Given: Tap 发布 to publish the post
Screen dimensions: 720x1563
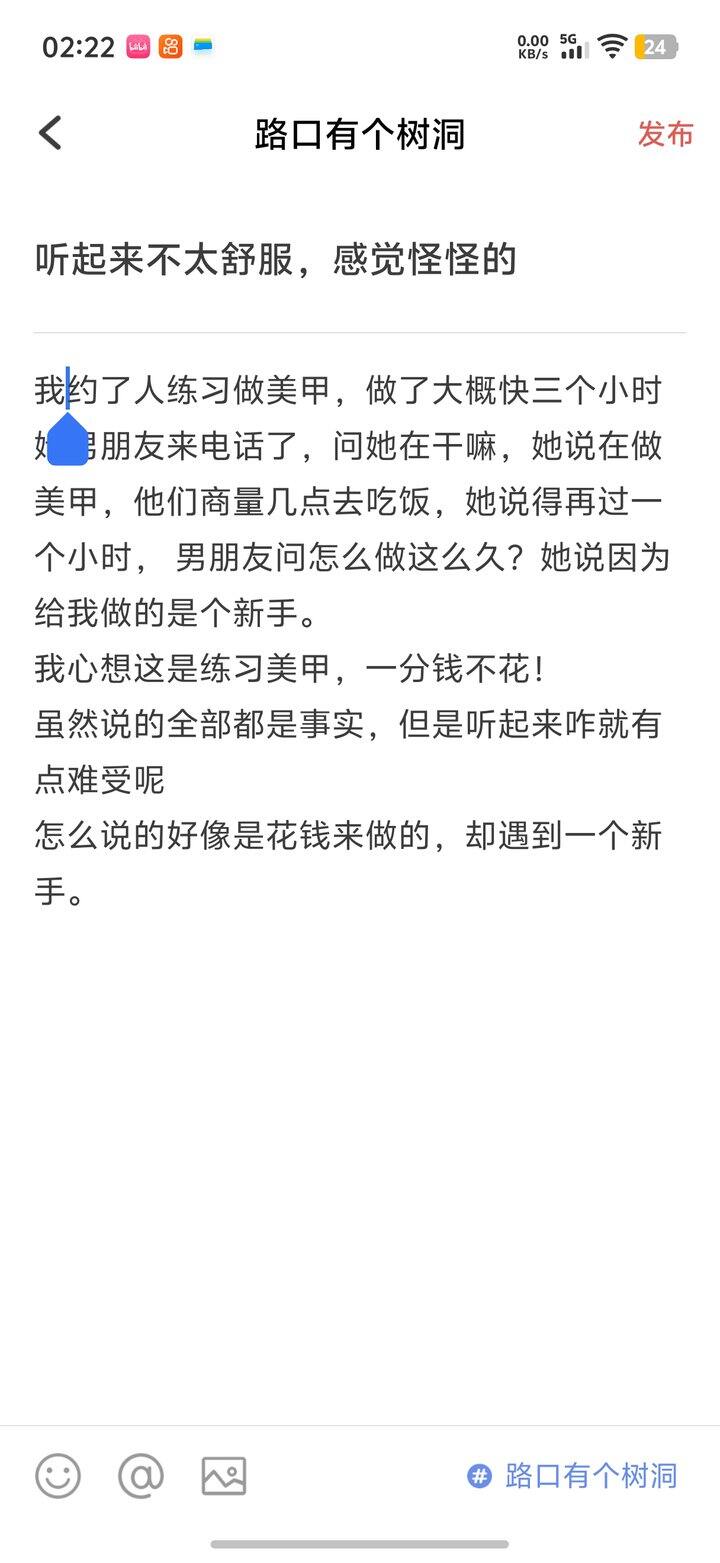Looking at the screenshot, I should 665,134.
